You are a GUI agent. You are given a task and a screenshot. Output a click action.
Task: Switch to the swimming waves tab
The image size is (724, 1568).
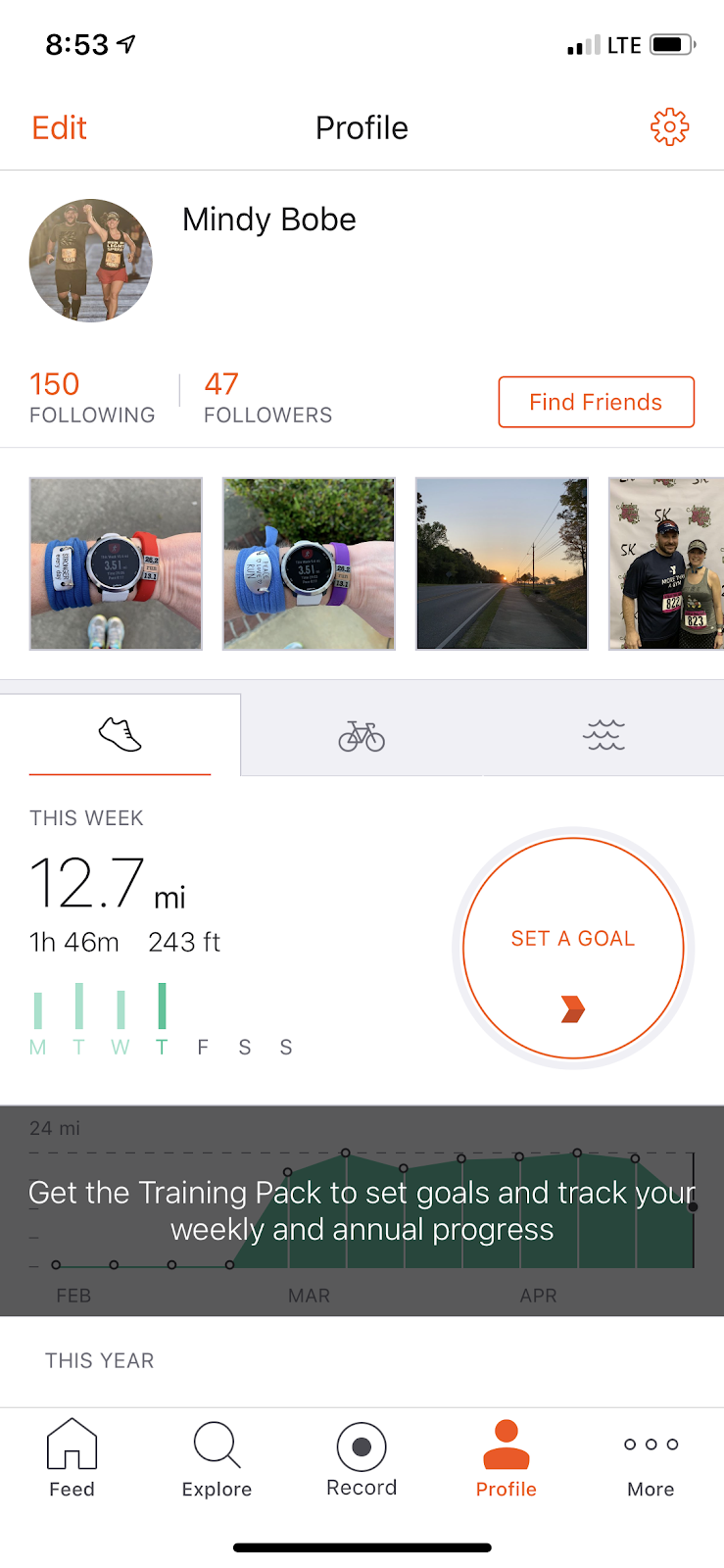coord(603,735)
